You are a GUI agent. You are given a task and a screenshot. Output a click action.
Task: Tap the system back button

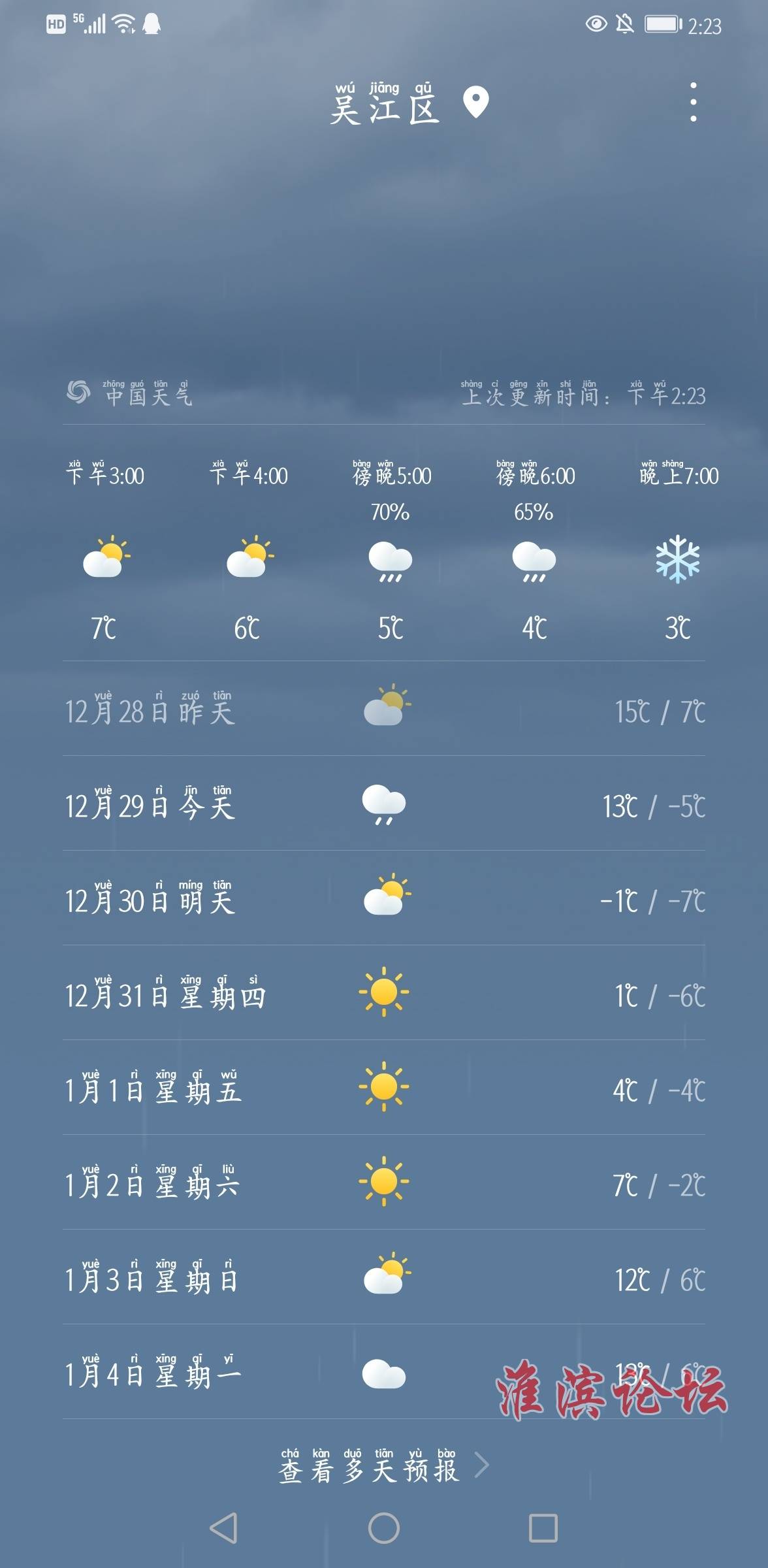(223, 1528)
